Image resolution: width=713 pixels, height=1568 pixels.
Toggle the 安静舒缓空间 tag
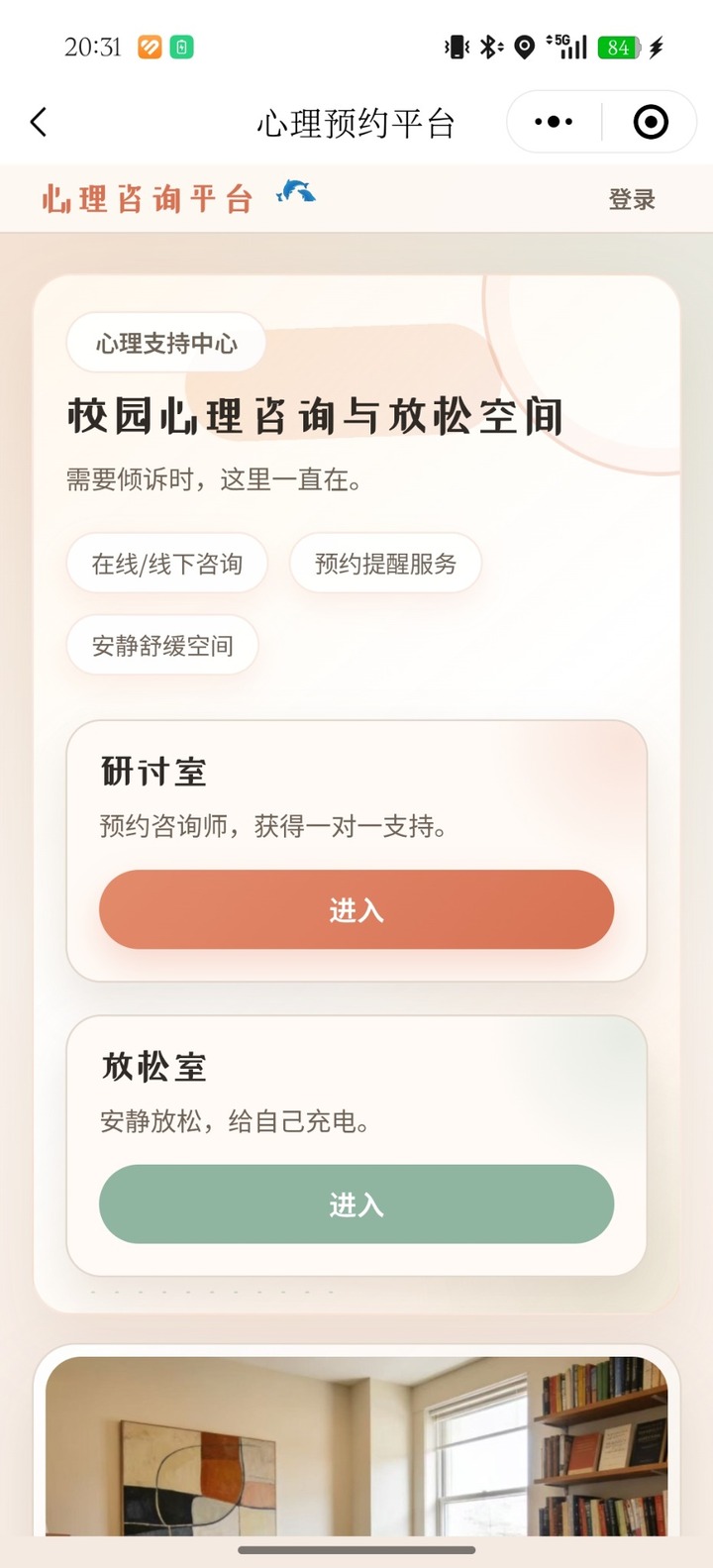pos(161,645)
